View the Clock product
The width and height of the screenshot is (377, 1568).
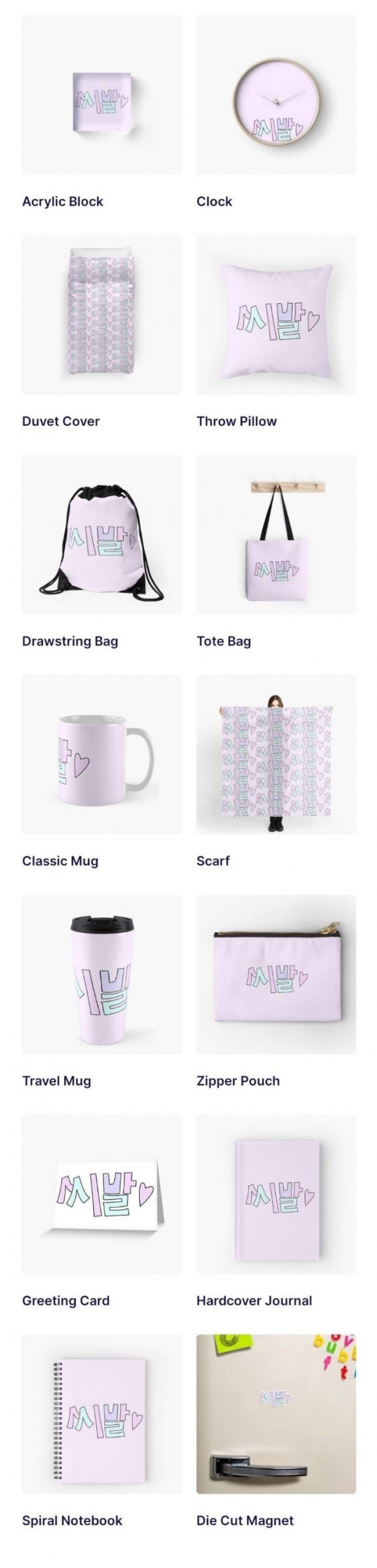pyautogui.click(x=276, y=95)
